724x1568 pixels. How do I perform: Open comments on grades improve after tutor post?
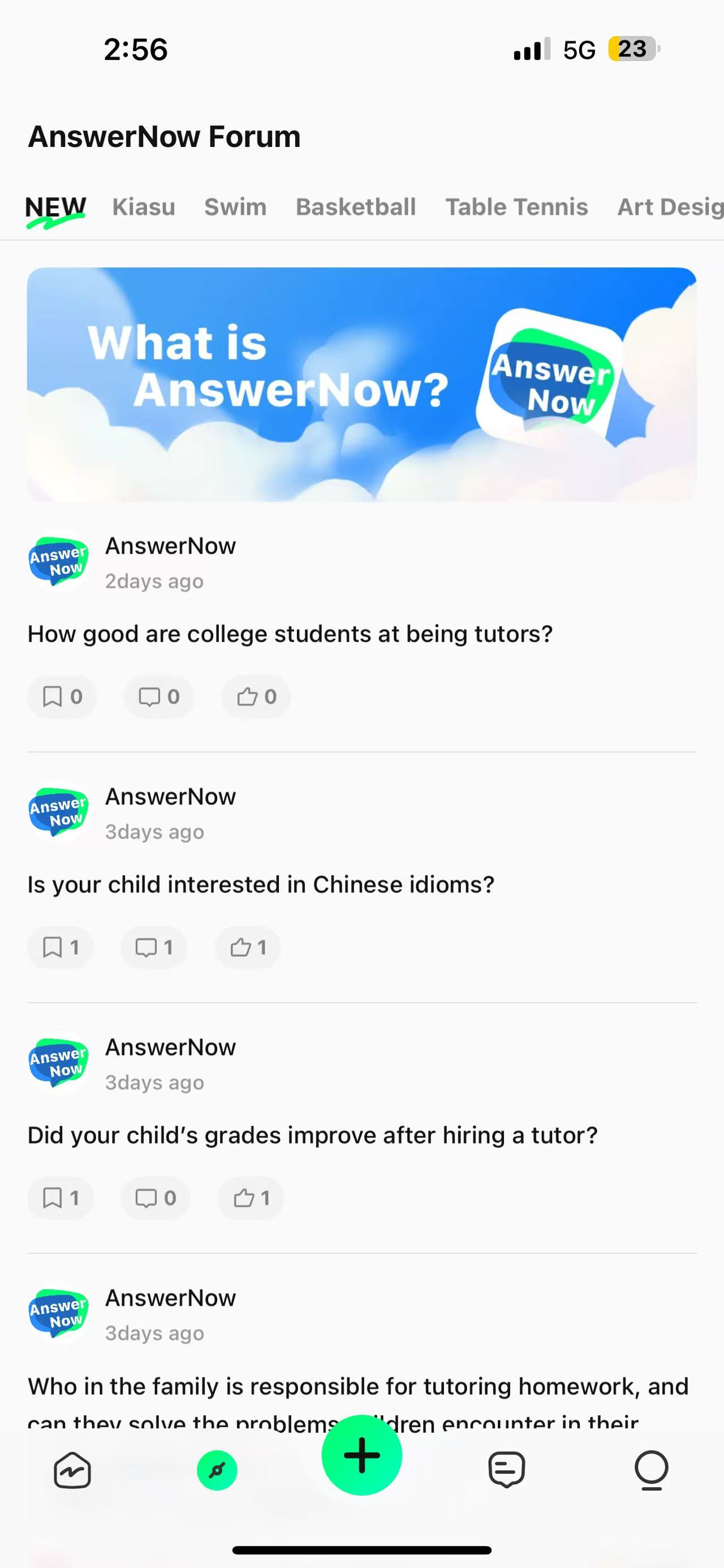tap(156, 1198)
